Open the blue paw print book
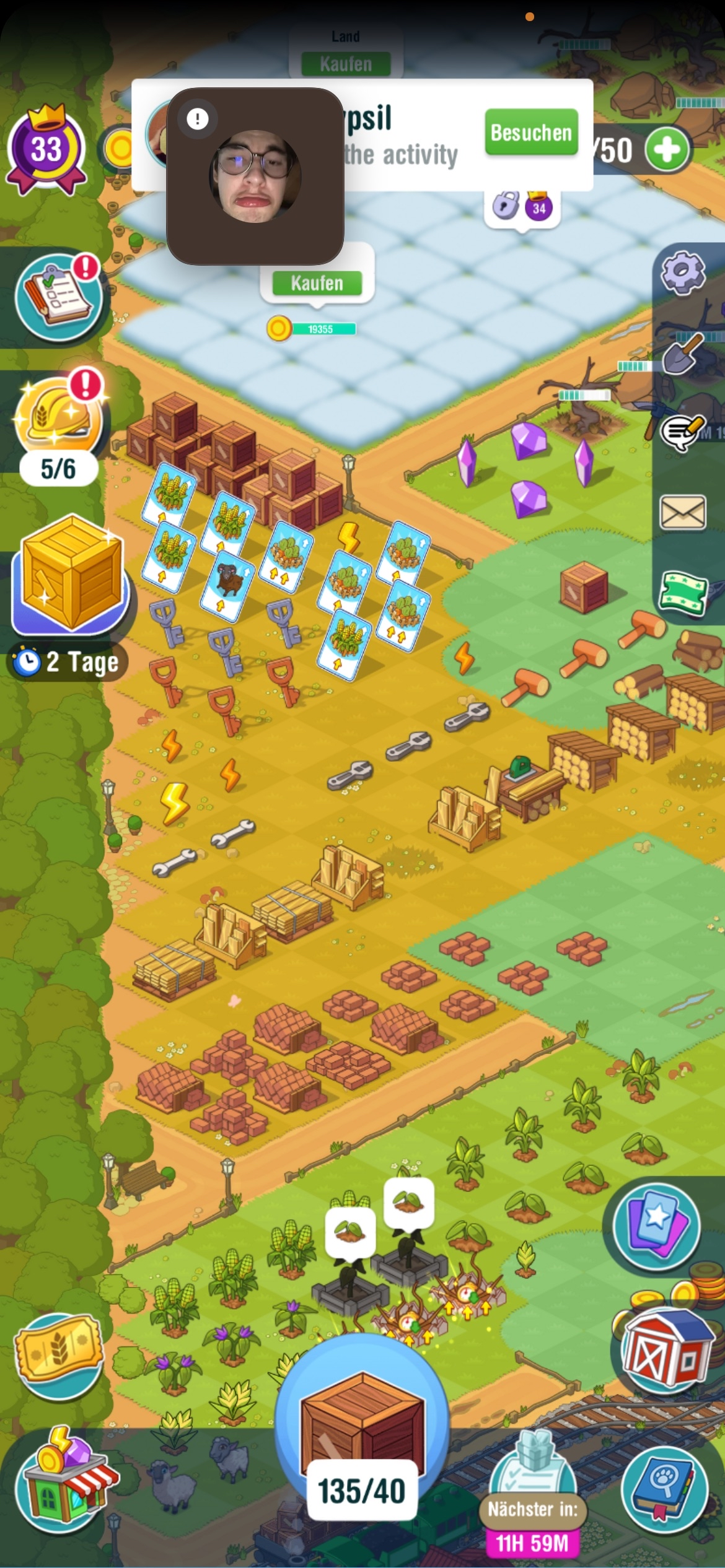 point(664,1490)
